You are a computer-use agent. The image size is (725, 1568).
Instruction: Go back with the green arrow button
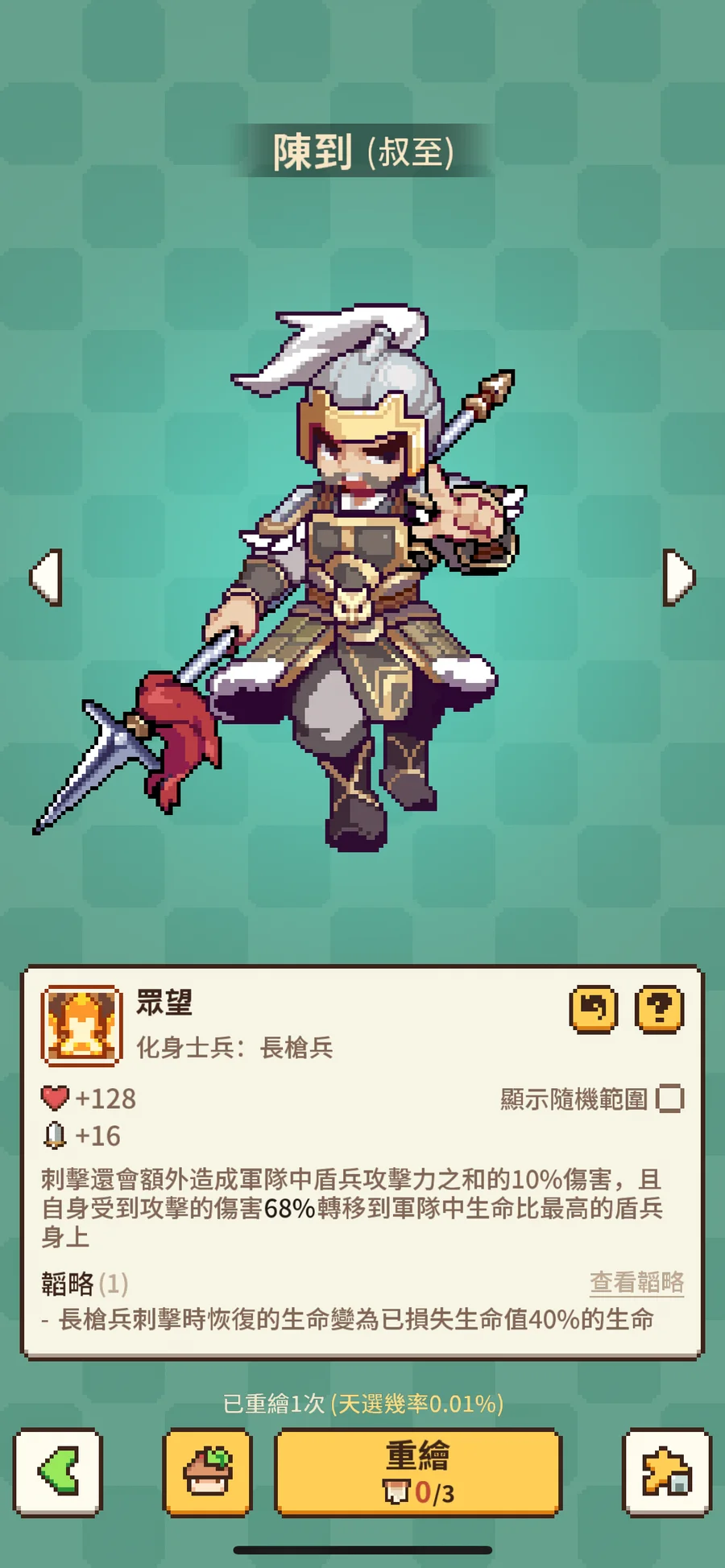click(58, 1472)
